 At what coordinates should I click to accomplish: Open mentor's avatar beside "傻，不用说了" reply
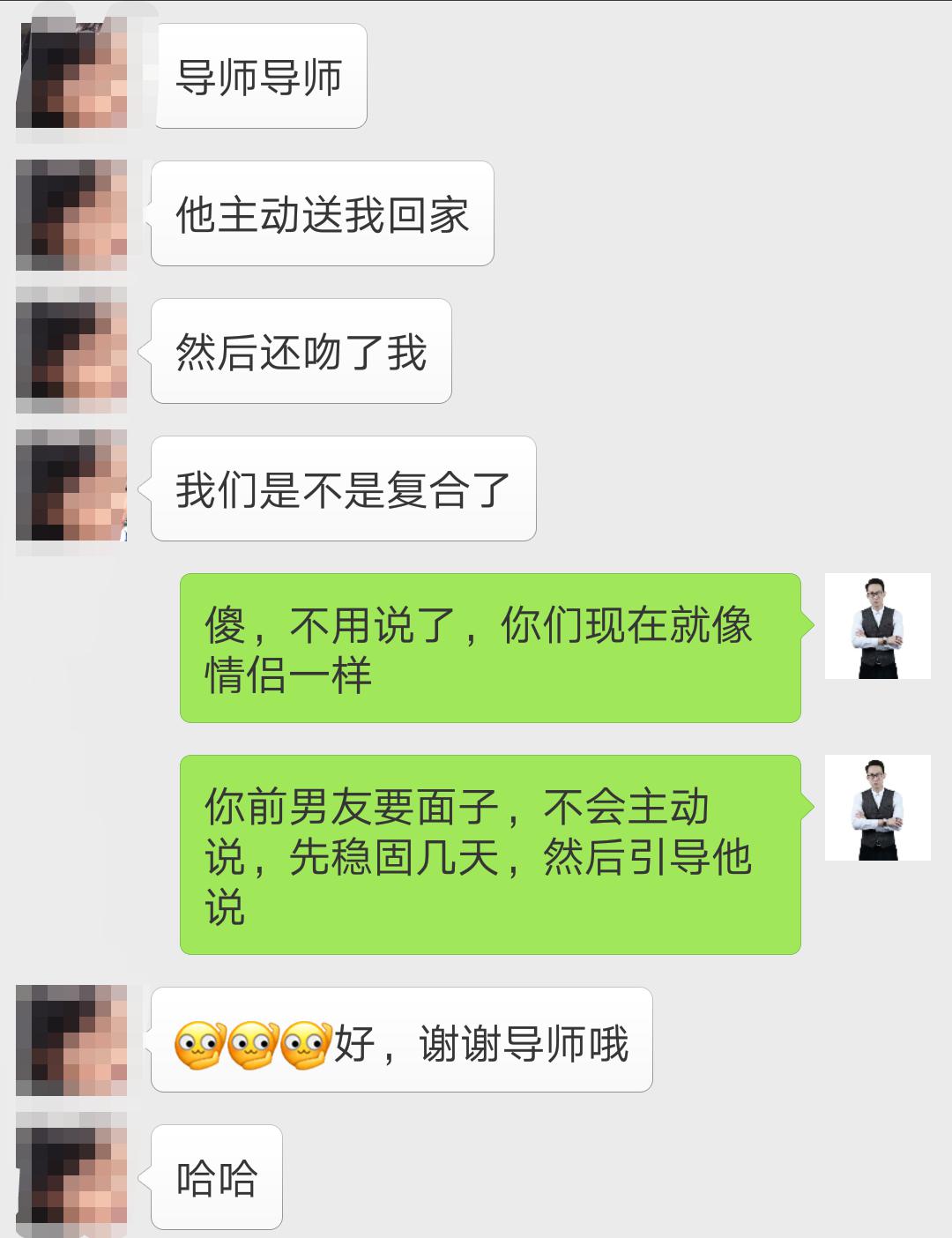point(877,626)
